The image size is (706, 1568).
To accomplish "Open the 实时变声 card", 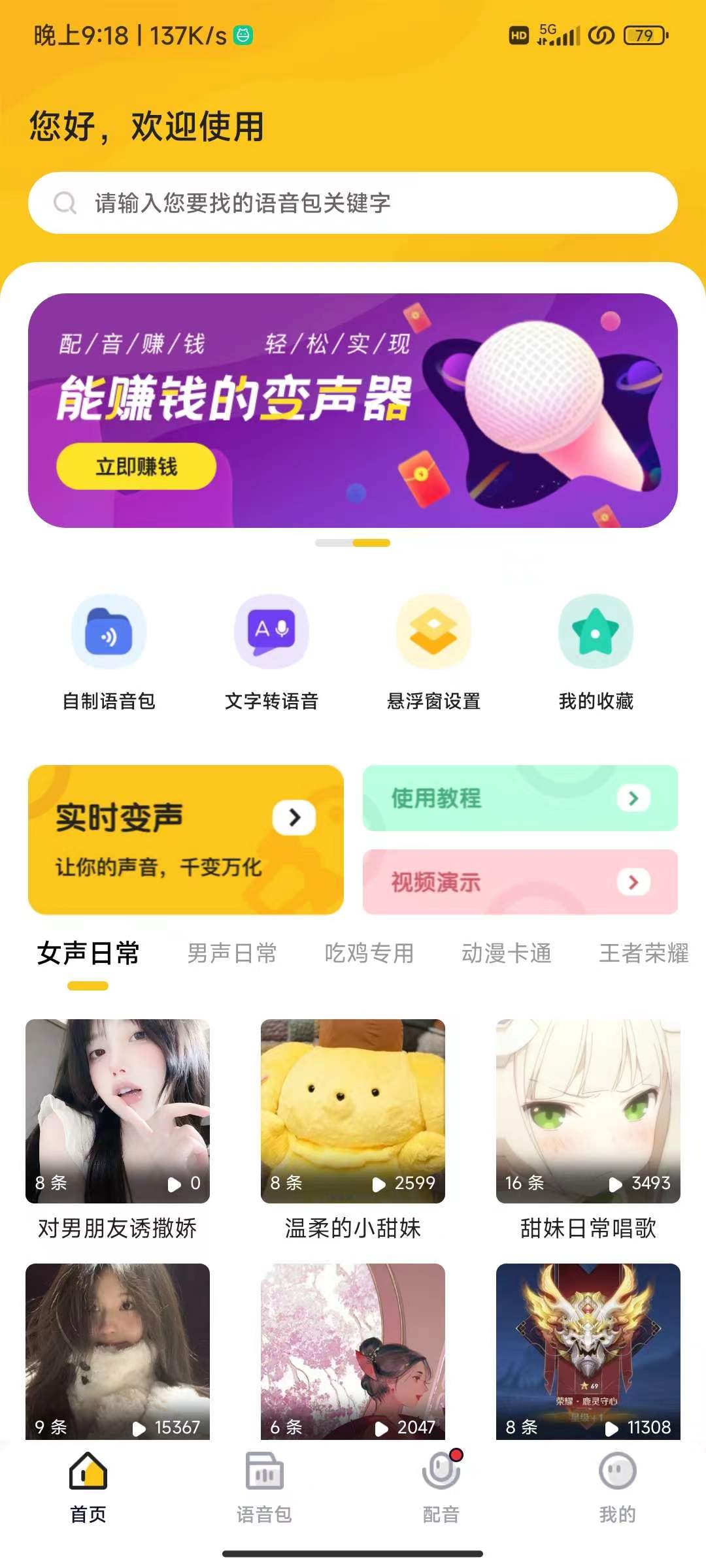I will pyautogui.click(x=186, y=840).
